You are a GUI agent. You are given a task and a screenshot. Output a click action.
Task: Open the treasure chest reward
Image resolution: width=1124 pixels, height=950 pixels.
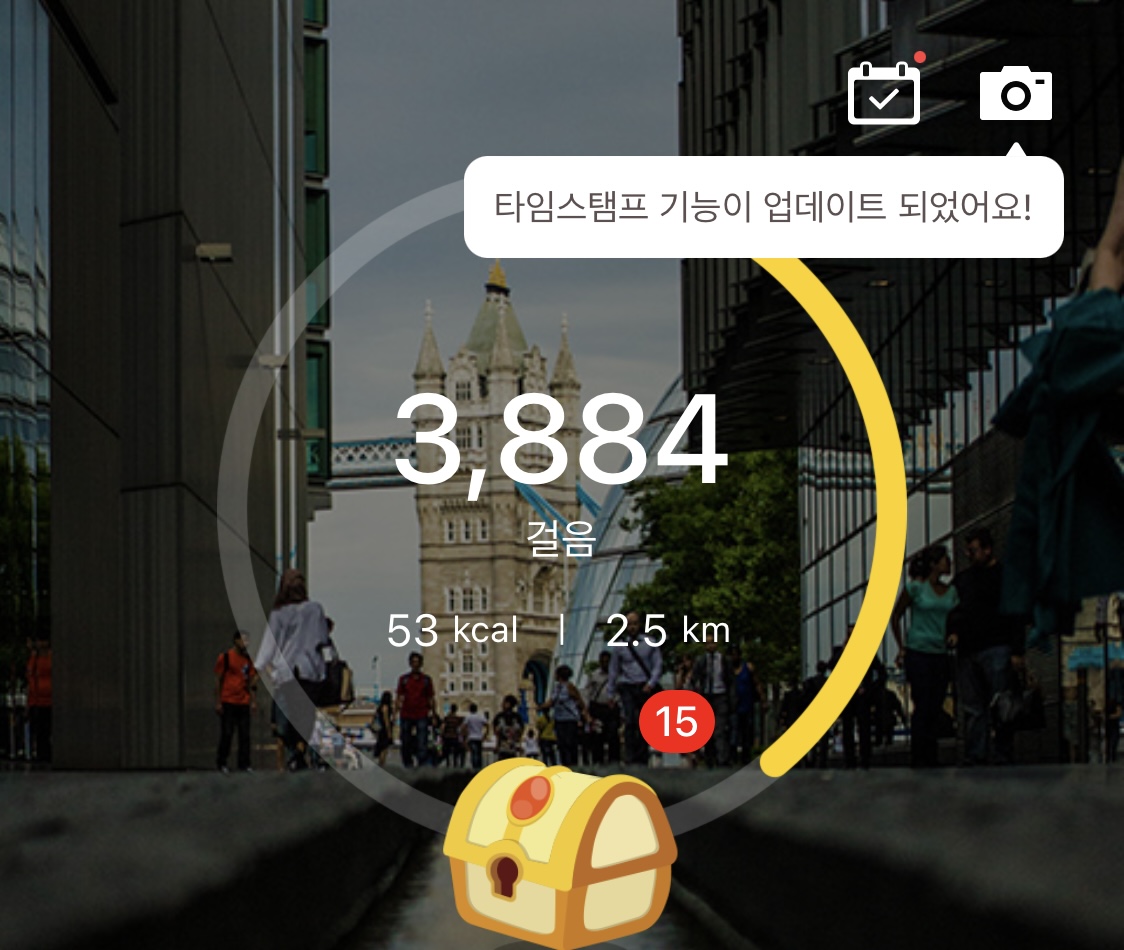coord(560,853)
